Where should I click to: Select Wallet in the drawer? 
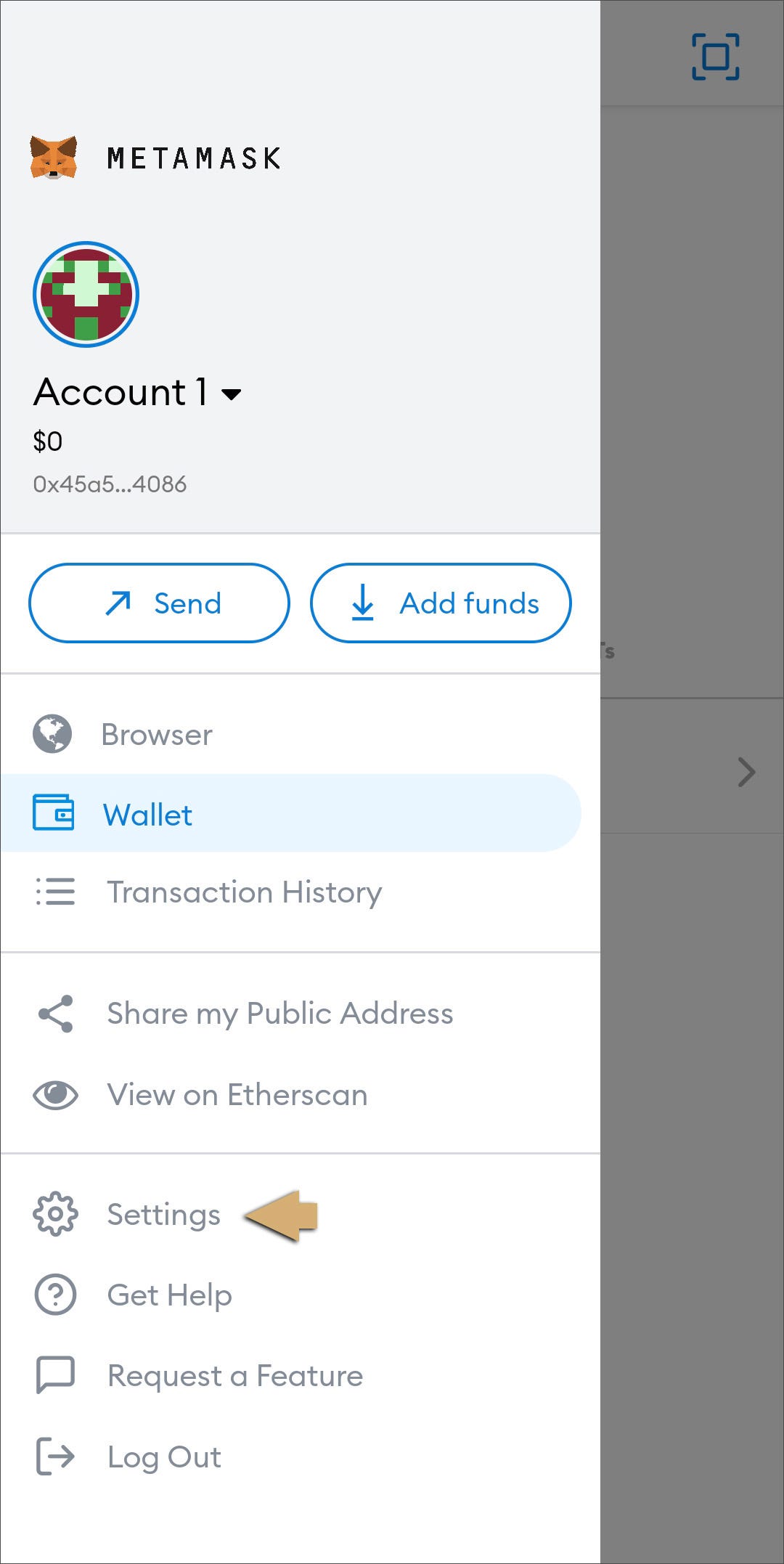pos(290,813)
